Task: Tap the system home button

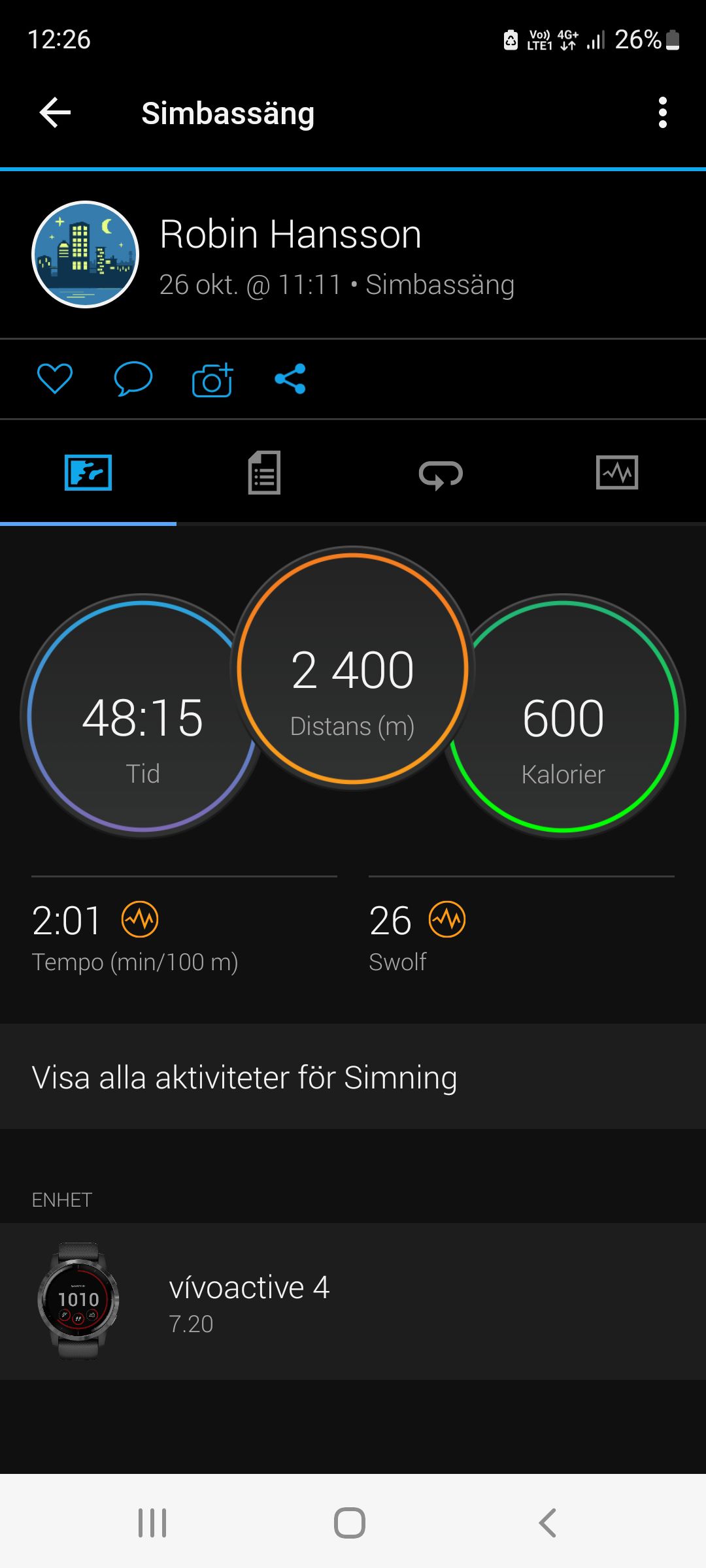Action: pyautogui.click(x=350, y=1523)
